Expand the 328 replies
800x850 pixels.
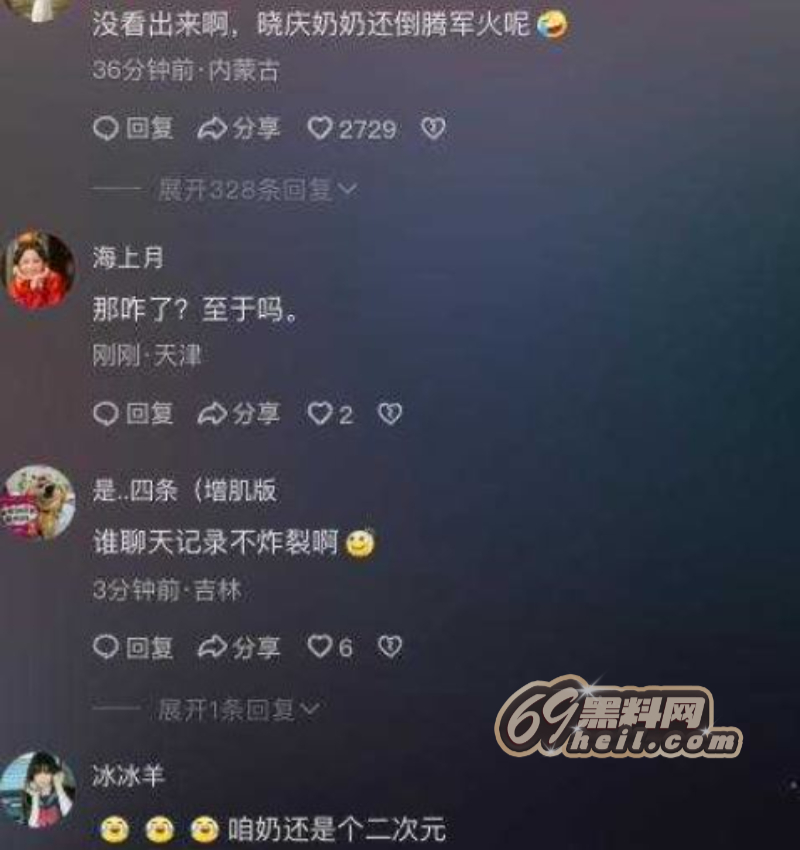click(x=257, y=189)
